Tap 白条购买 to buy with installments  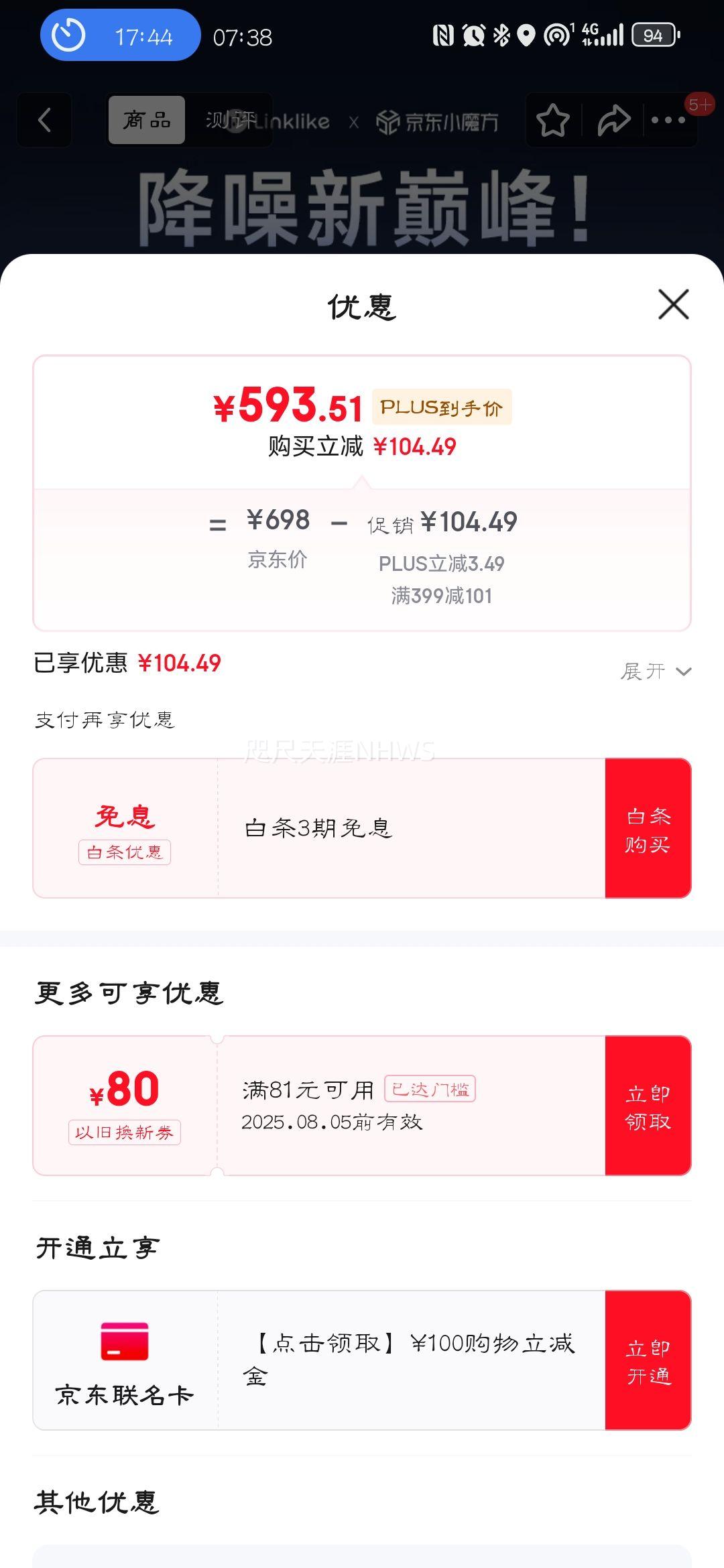[x=648, y=829]
